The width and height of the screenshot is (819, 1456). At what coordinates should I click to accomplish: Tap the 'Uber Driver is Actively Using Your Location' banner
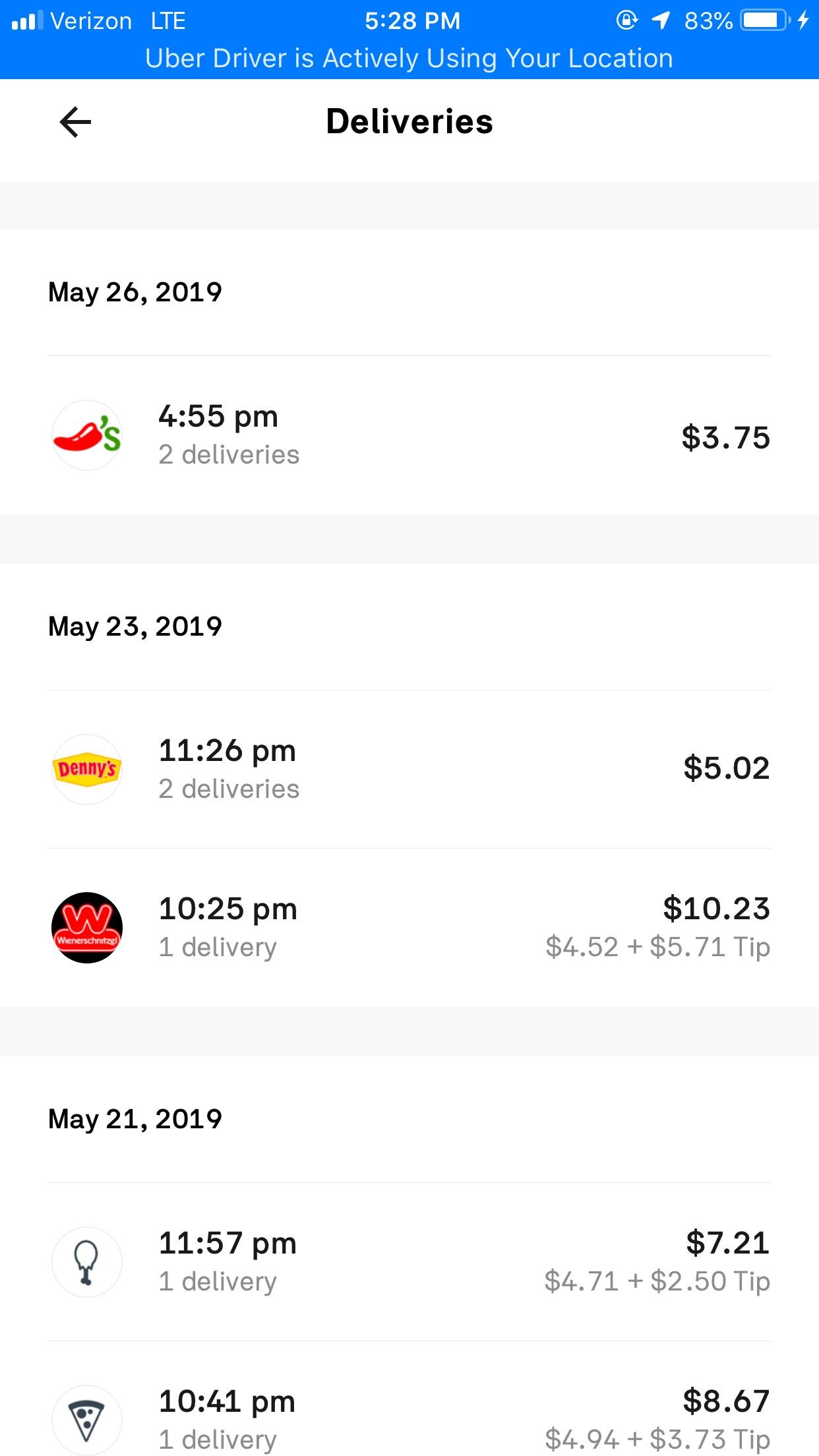409,58
